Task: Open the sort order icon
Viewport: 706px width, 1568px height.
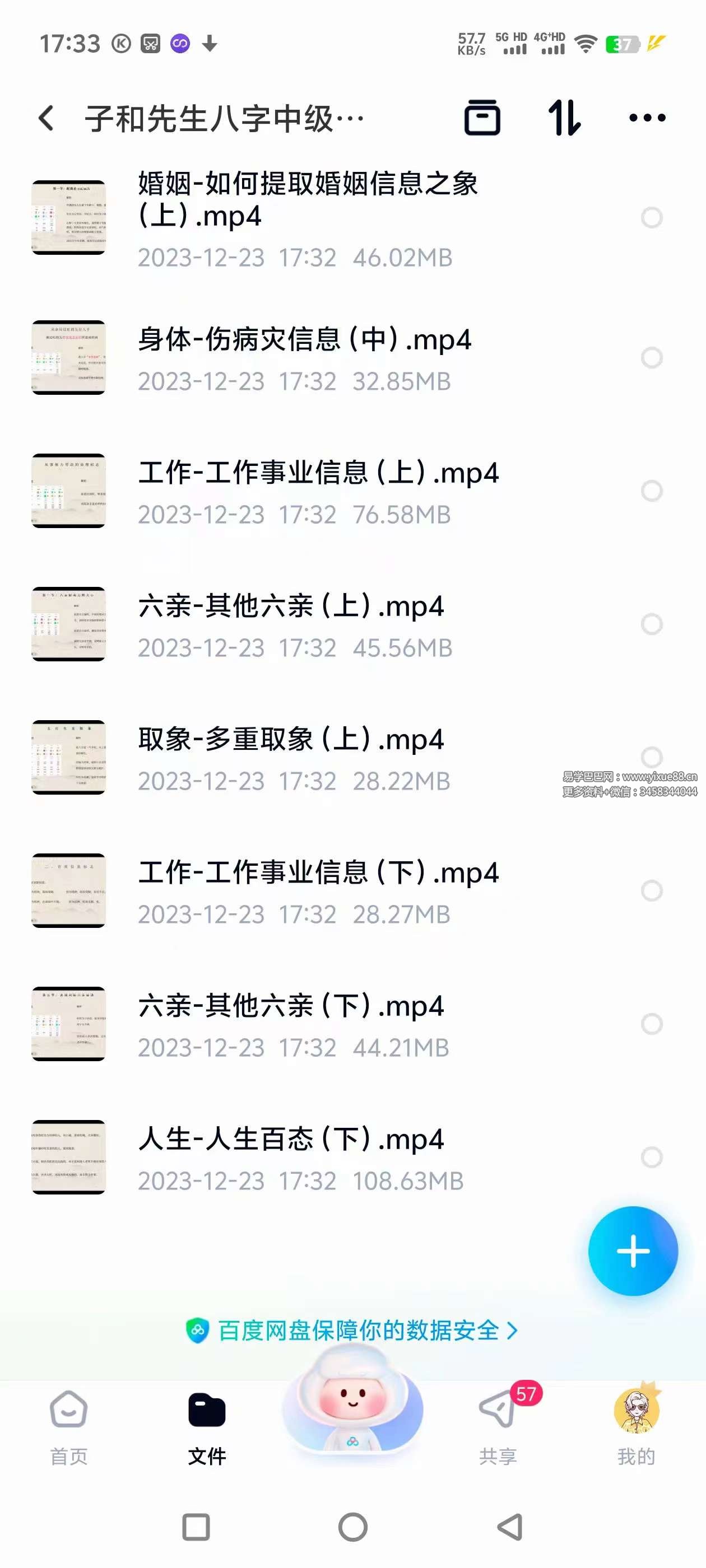Action: click(x=565, y=118)
